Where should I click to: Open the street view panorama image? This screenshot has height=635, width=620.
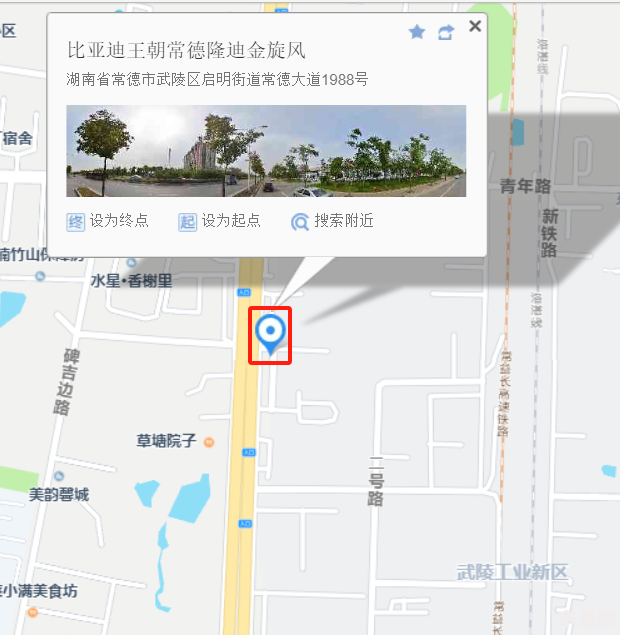(x=266, y=151)
